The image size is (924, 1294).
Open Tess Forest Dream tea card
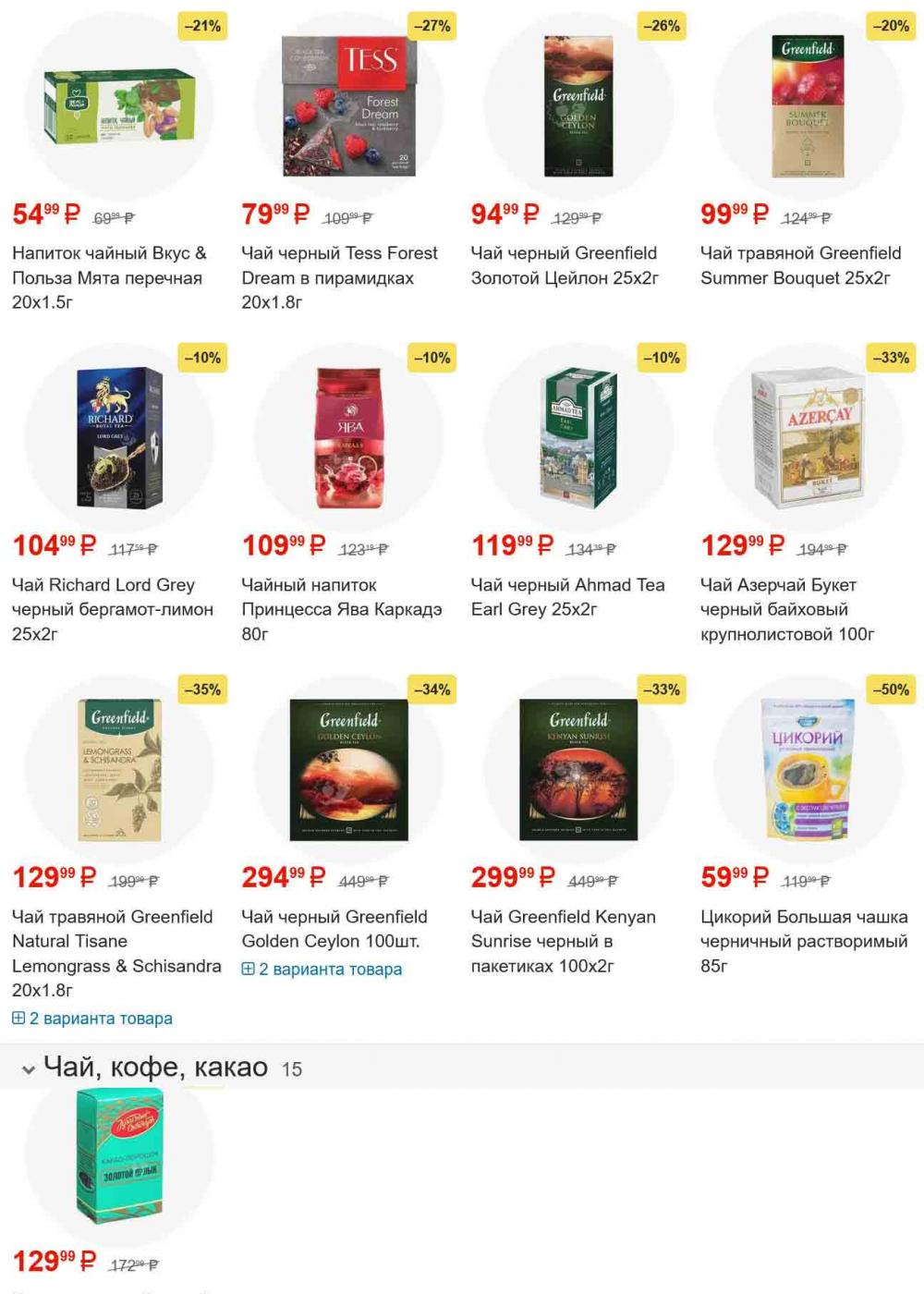[x=339, y=277]
